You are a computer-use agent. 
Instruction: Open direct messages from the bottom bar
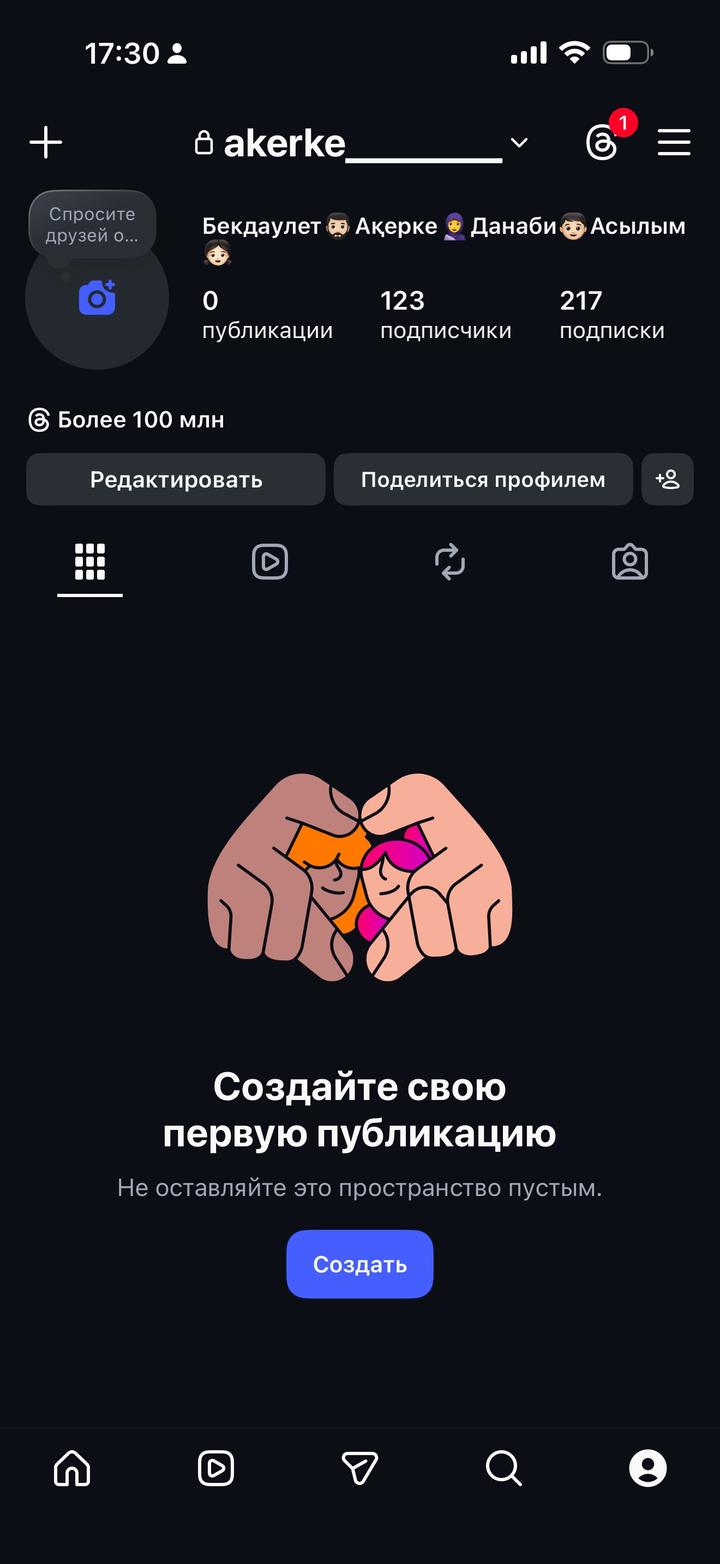360,1468
